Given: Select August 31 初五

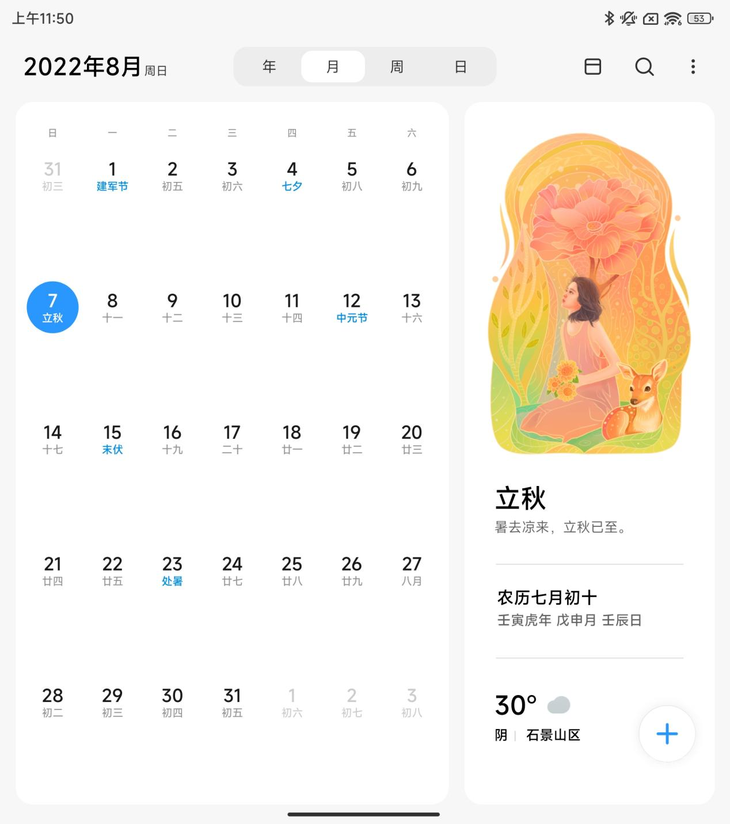Looking at the screenshot, I should 232,702.
